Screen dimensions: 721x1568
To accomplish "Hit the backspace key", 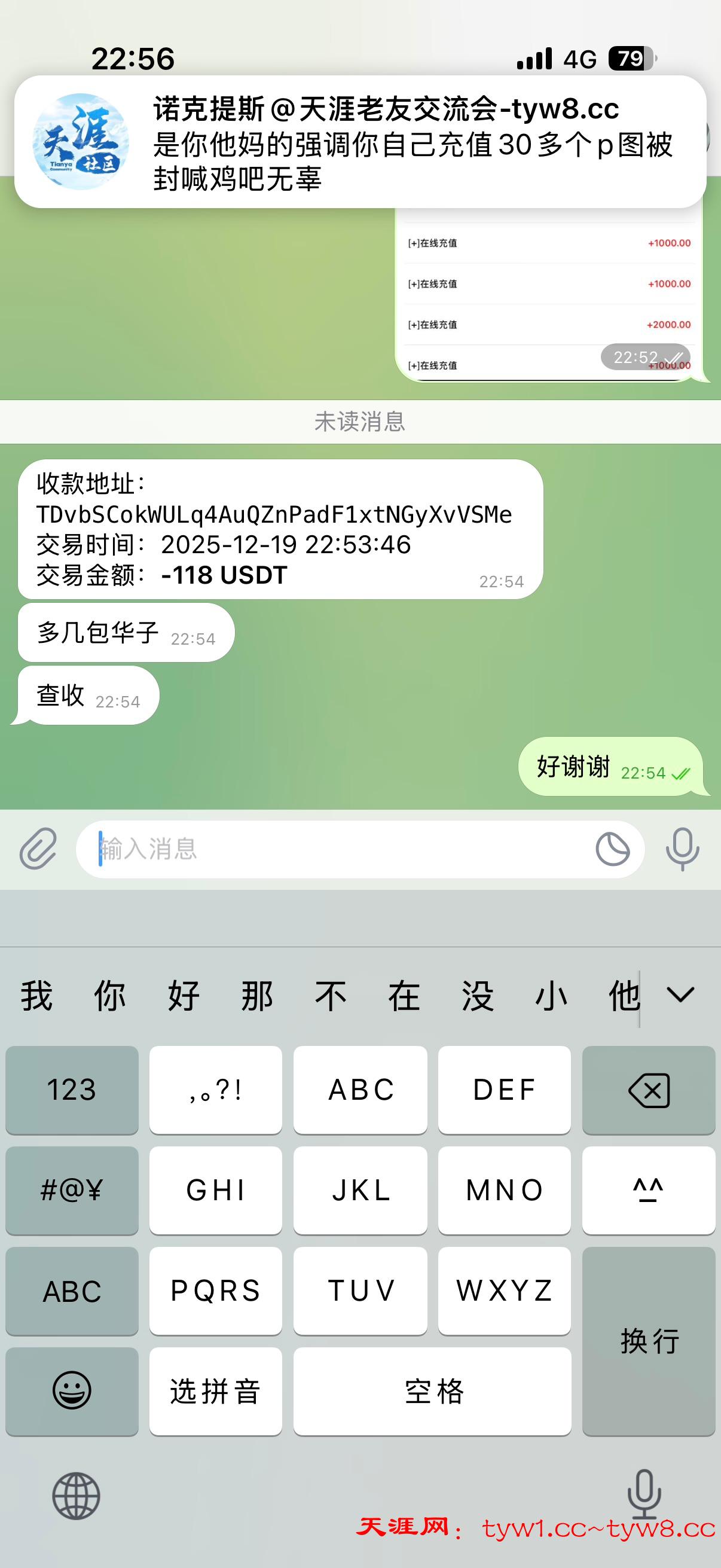I will [x=649, y=1090].
